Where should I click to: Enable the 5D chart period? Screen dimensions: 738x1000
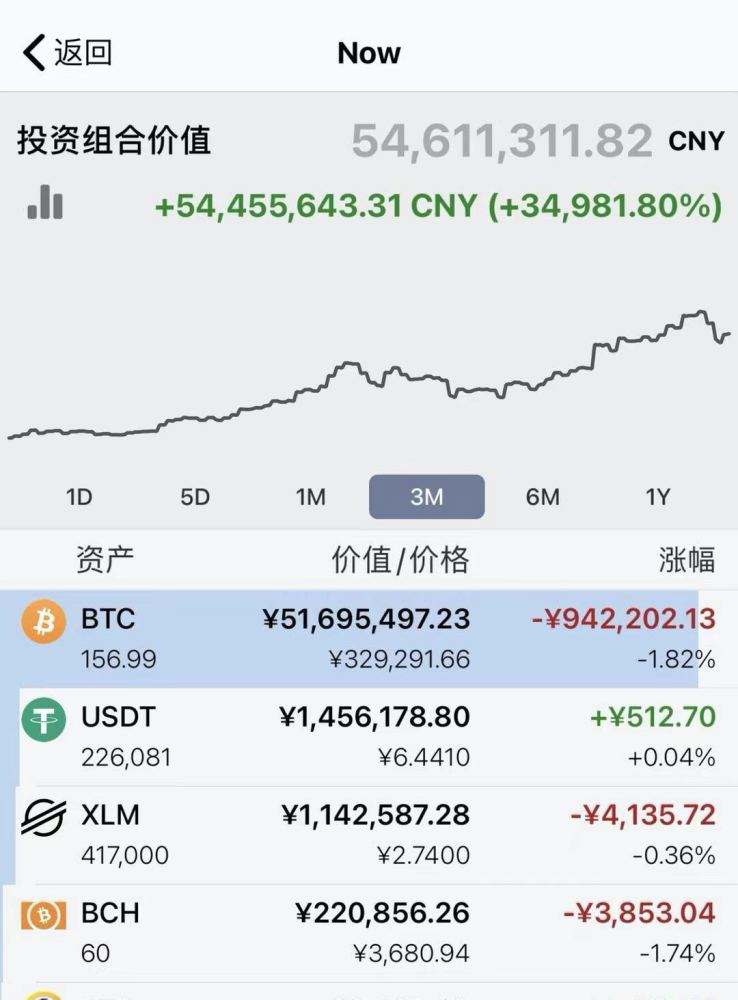pos(196,496)
